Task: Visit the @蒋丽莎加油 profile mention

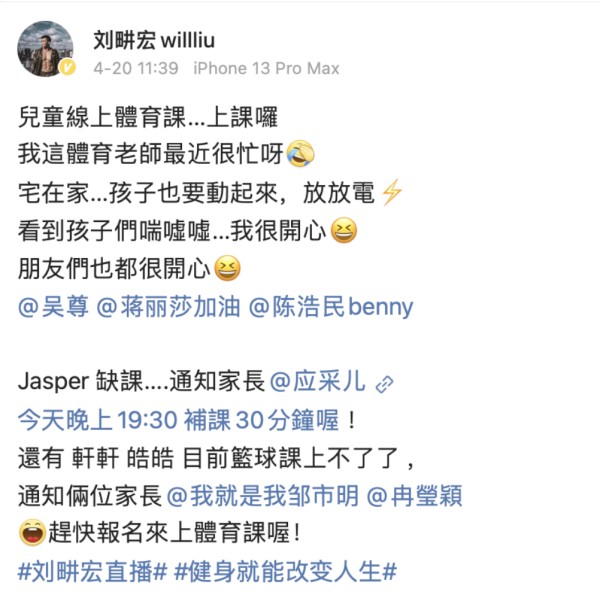Action: point(168,307)
